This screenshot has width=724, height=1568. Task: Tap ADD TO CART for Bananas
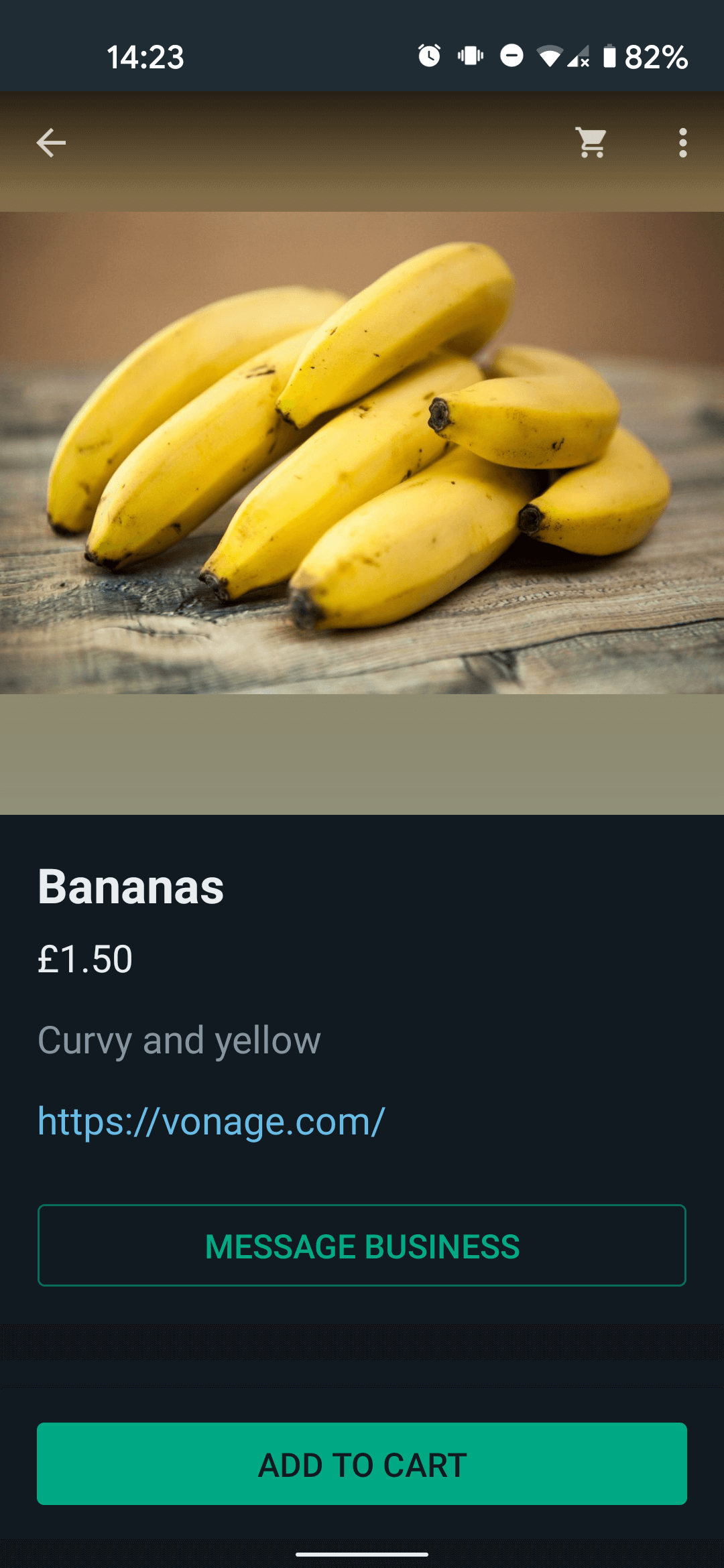362,1465
